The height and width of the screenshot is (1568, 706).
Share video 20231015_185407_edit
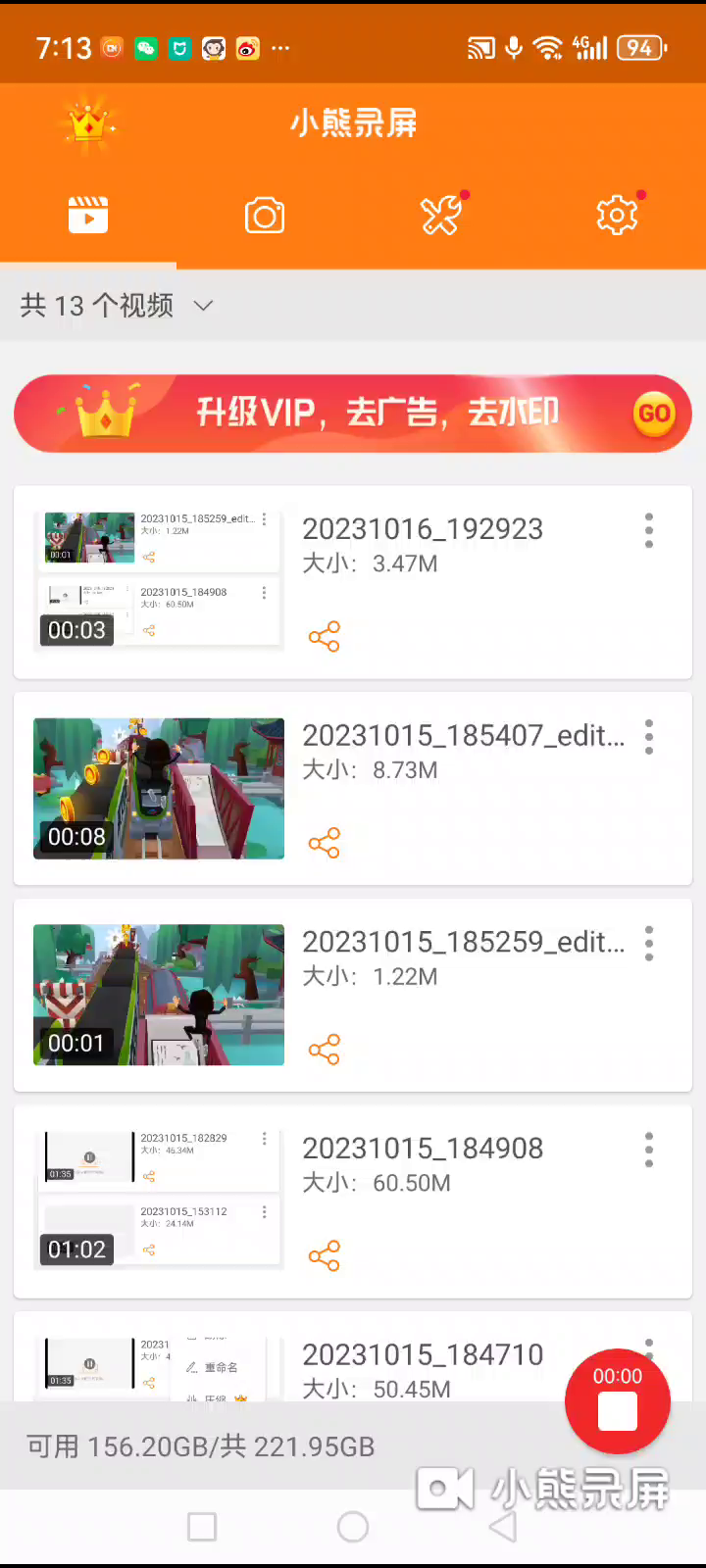324,843
